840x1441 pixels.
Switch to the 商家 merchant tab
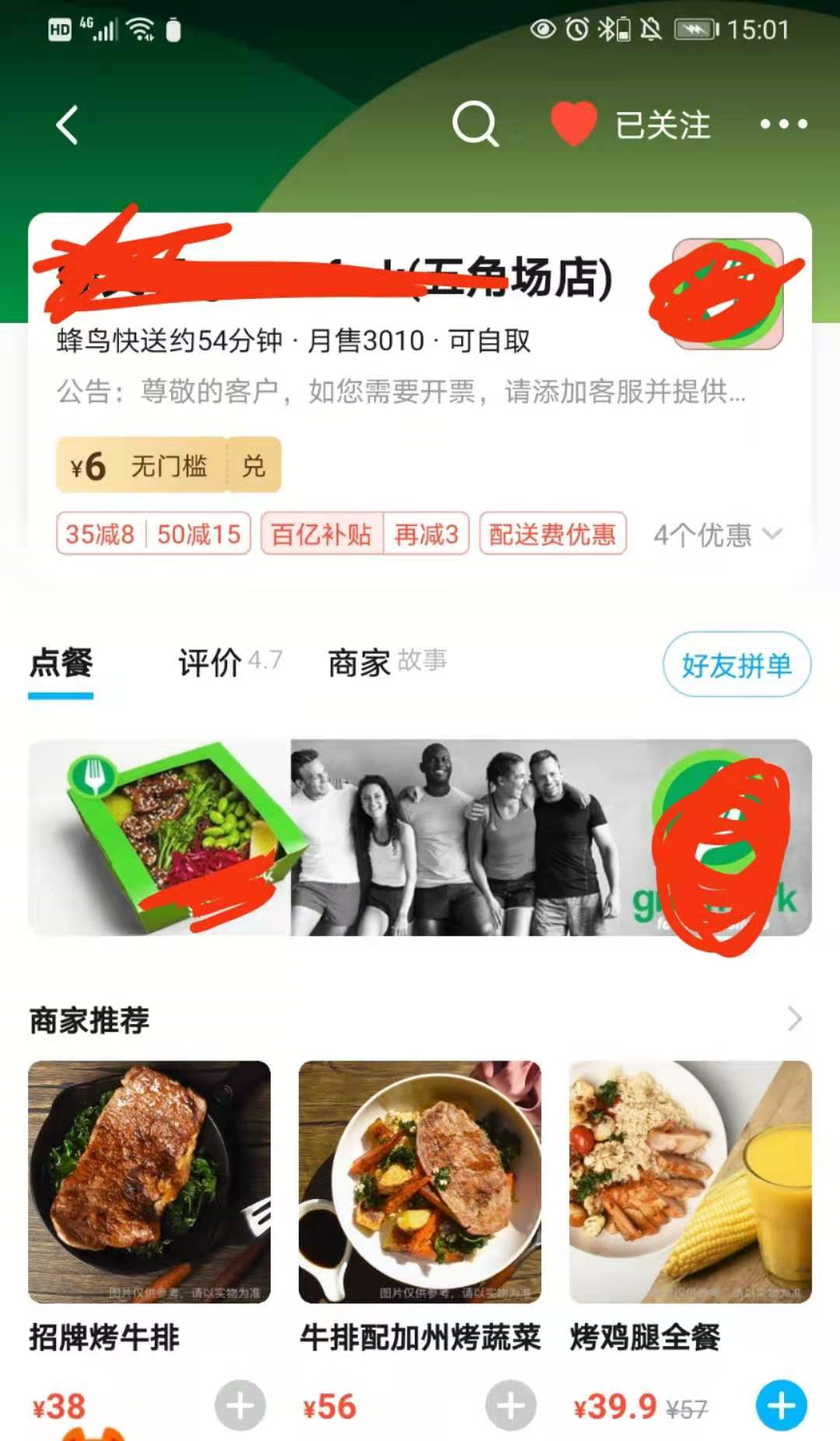(x=358, y=664)
